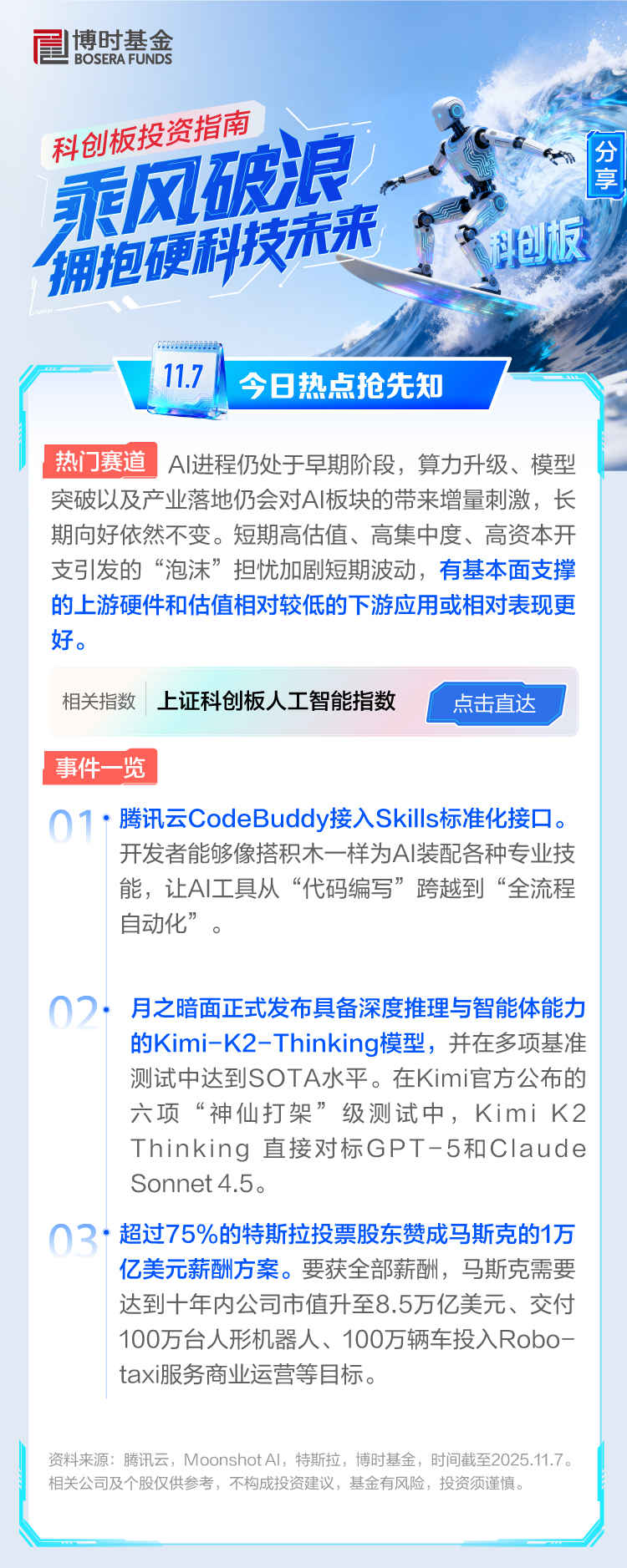
Task: Tap 点击直达 for 上证科创板人工智能指数
Action: tap(495, 703)
